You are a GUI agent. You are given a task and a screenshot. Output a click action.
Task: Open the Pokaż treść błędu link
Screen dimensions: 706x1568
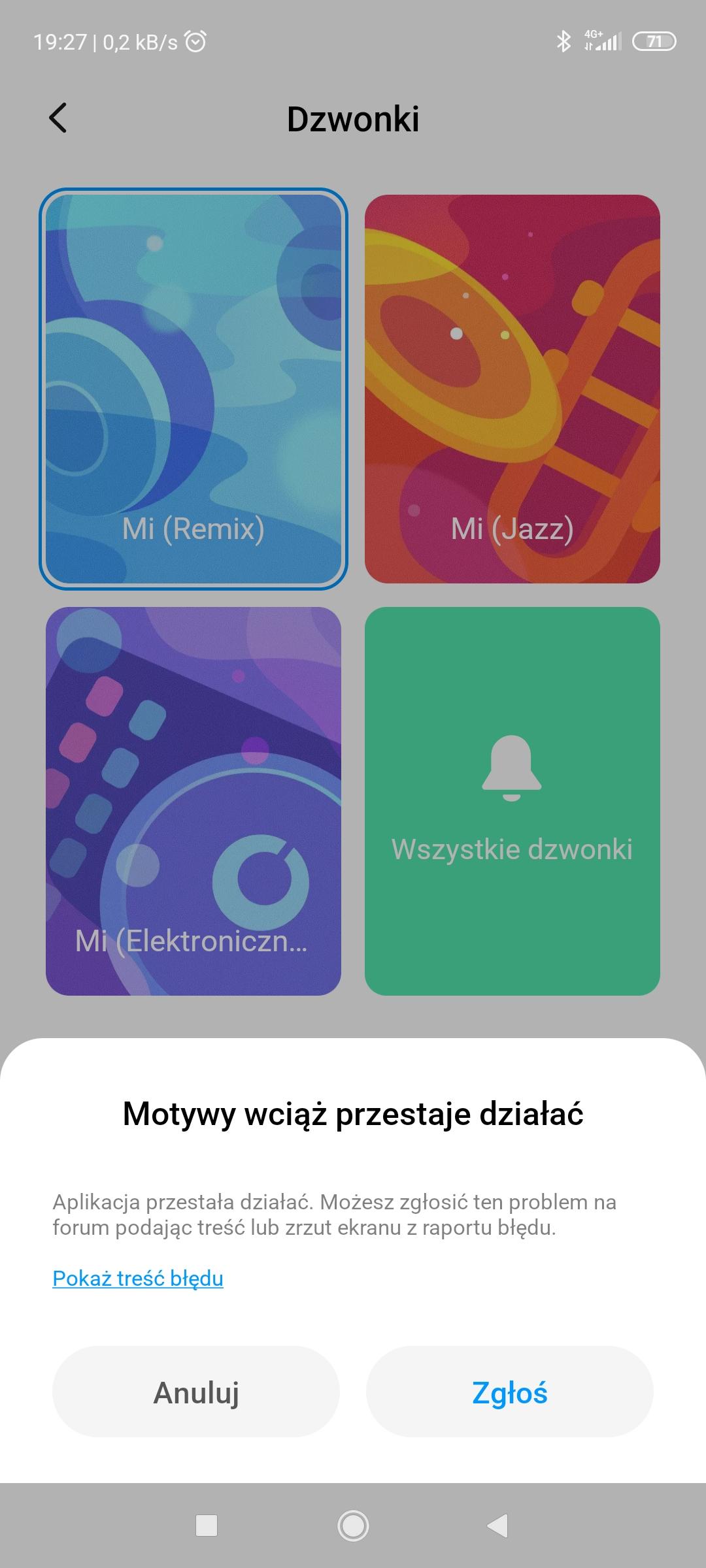[x=138, y=1278]
